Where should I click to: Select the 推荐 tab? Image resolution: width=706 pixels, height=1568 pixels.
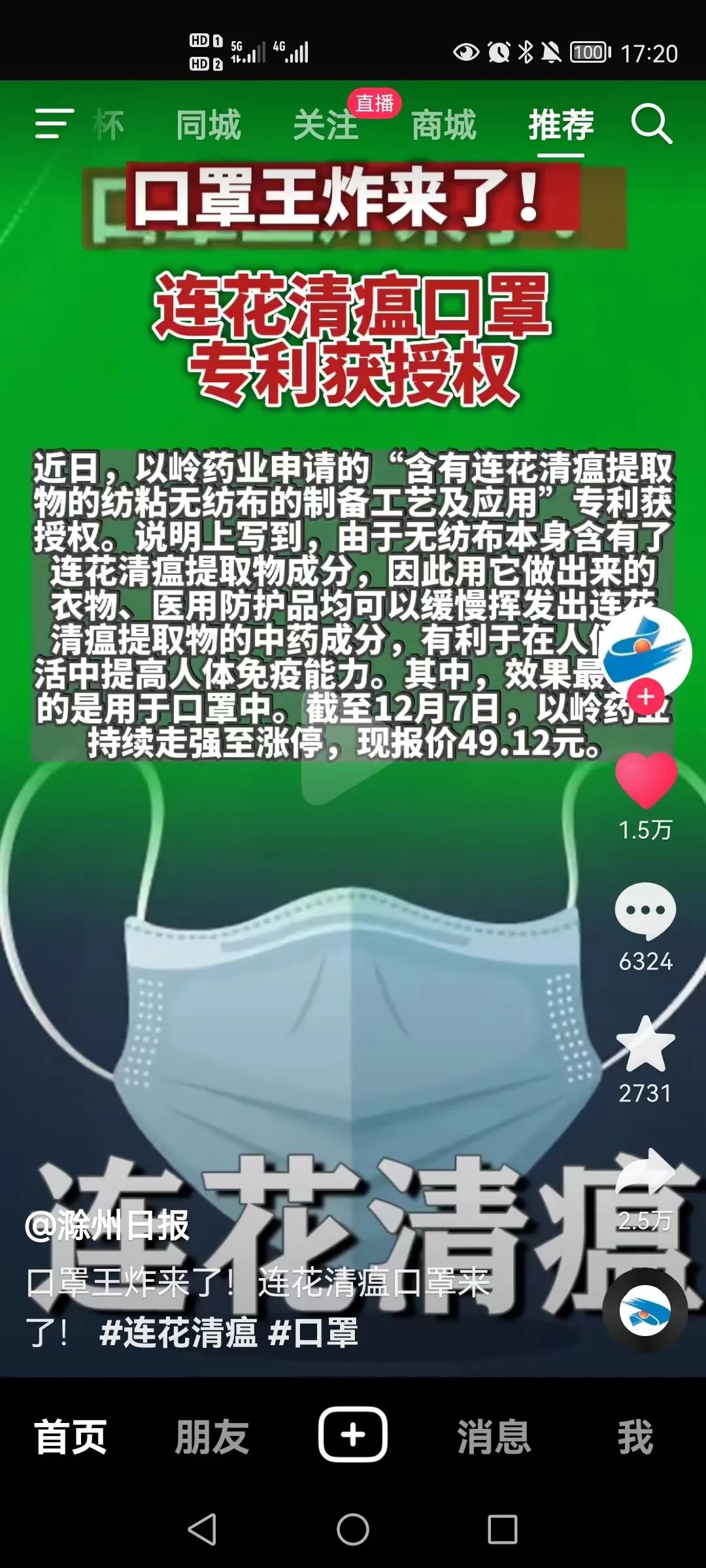561,125
